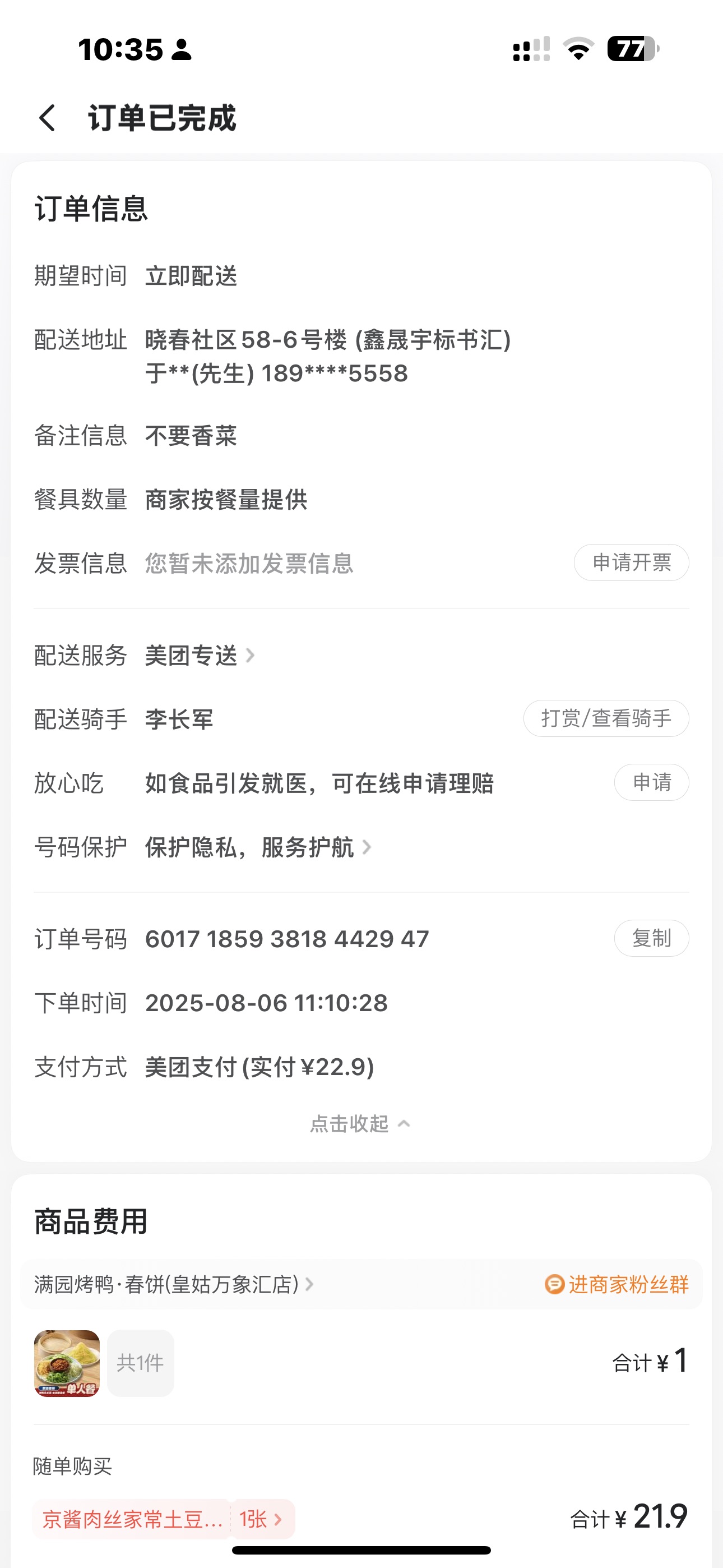Tap 申请开票 to request an invoice

click(631, 562)
